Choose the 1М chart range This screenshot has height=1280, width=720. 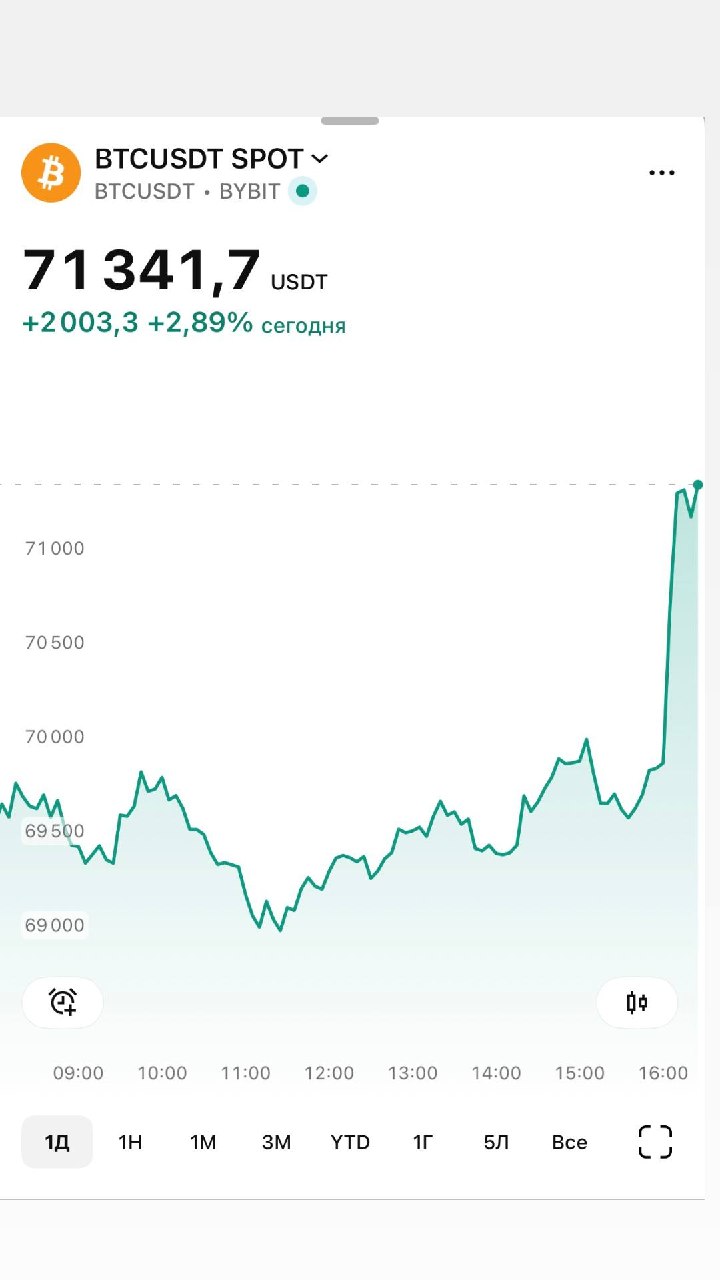203,1142
